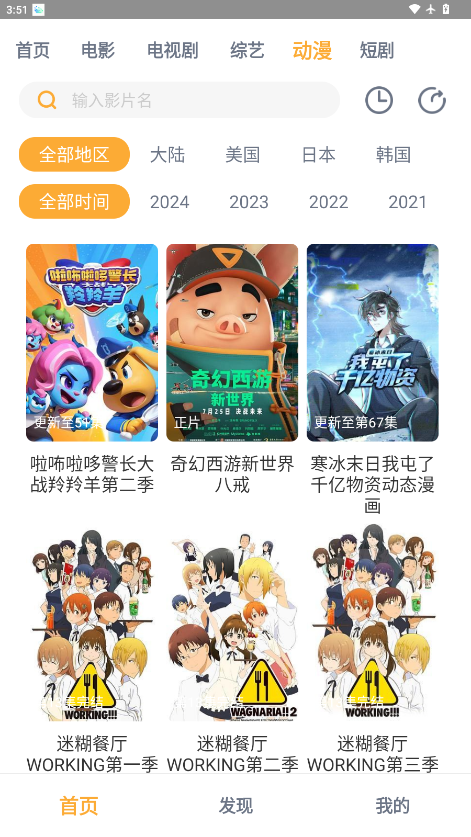The image size is (471, 837).
Task: Open 寒冰末日我屯了千亿物资动态漫画
Action: coord(373,343)
